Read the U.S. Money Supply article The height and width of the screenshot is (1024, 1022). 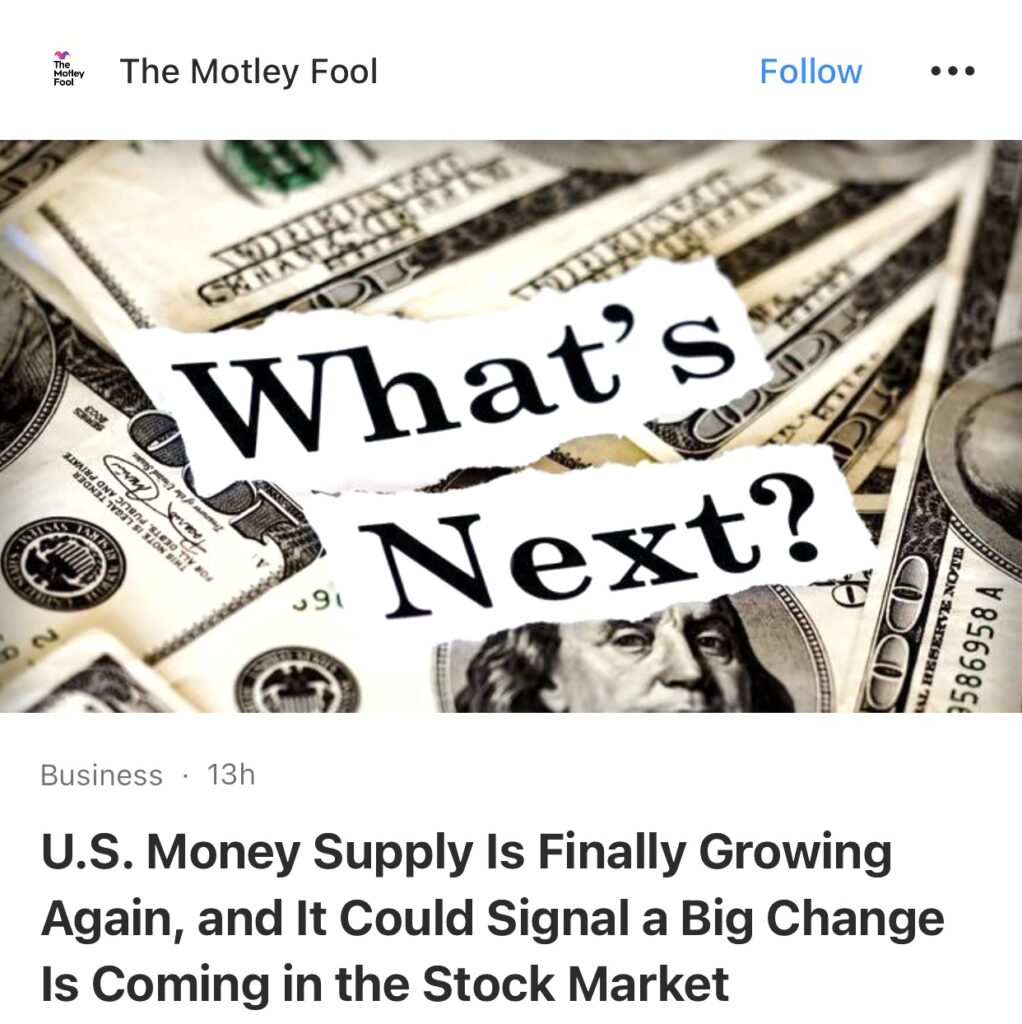pos(492,918)
